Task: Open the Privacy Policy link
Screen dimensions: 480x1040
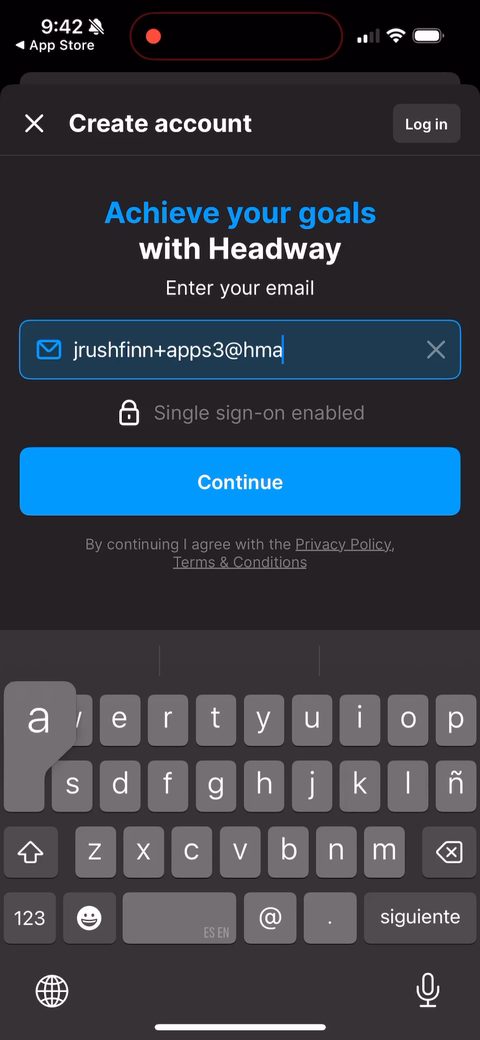Action: point(345,545)
